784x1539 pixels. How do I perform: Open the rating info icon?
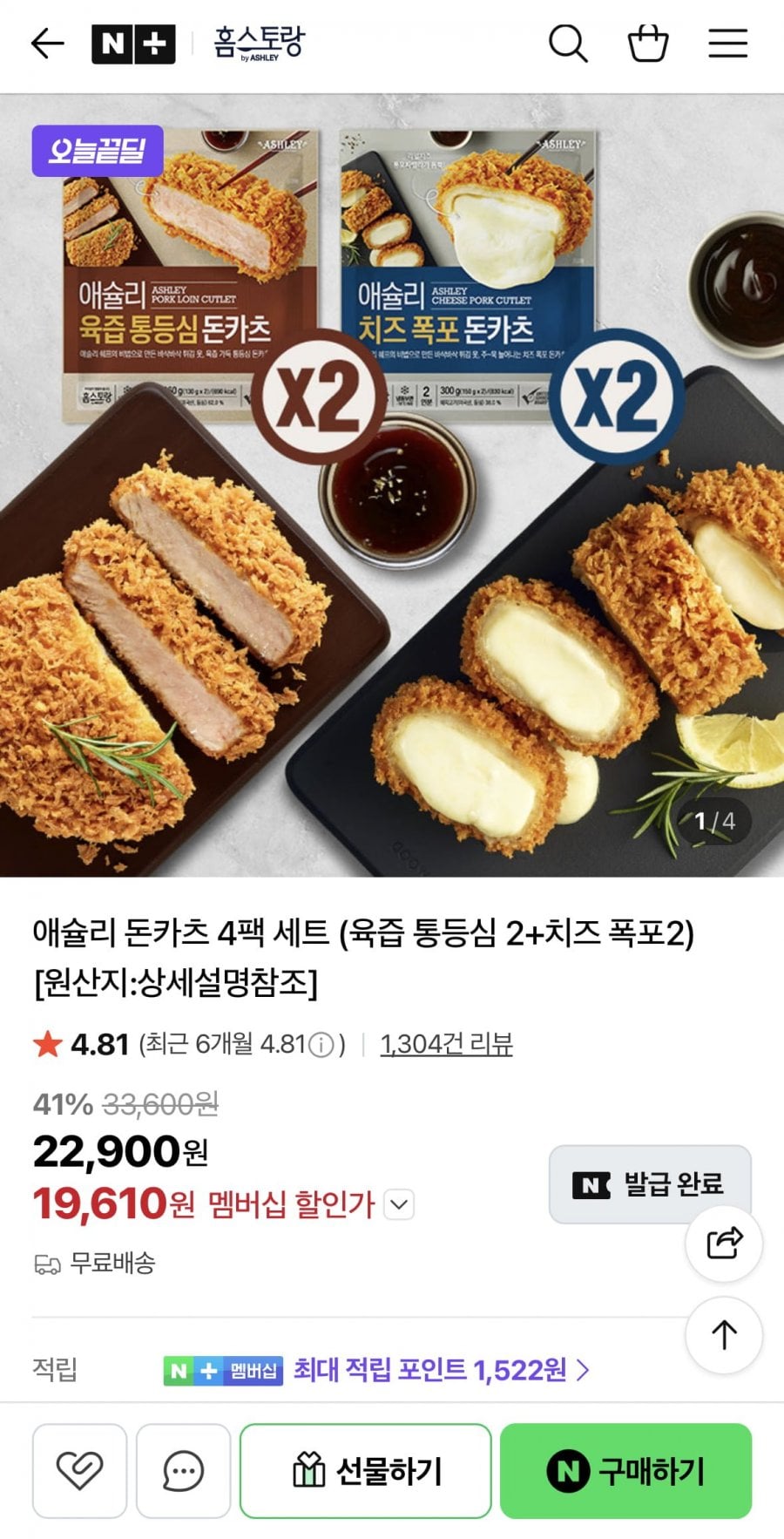[x=321, y=1044]
